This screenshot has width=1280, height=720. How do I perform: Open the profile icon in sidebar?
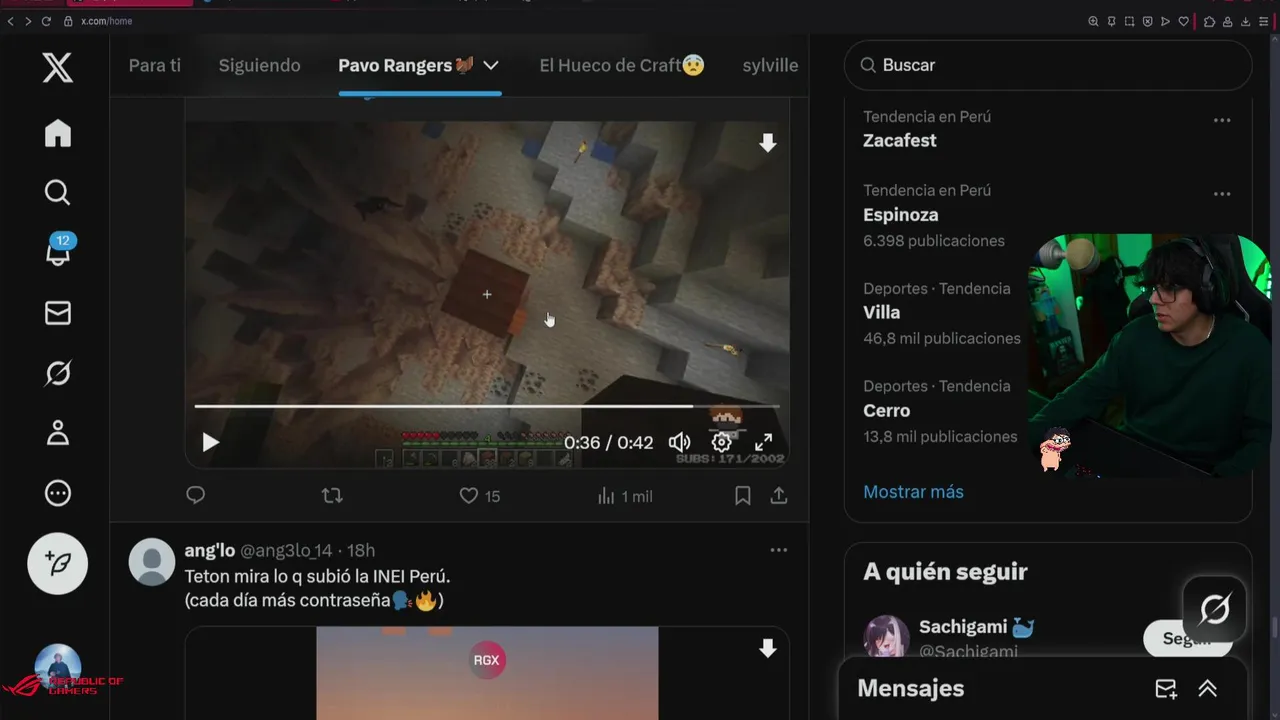pos(58,433)
